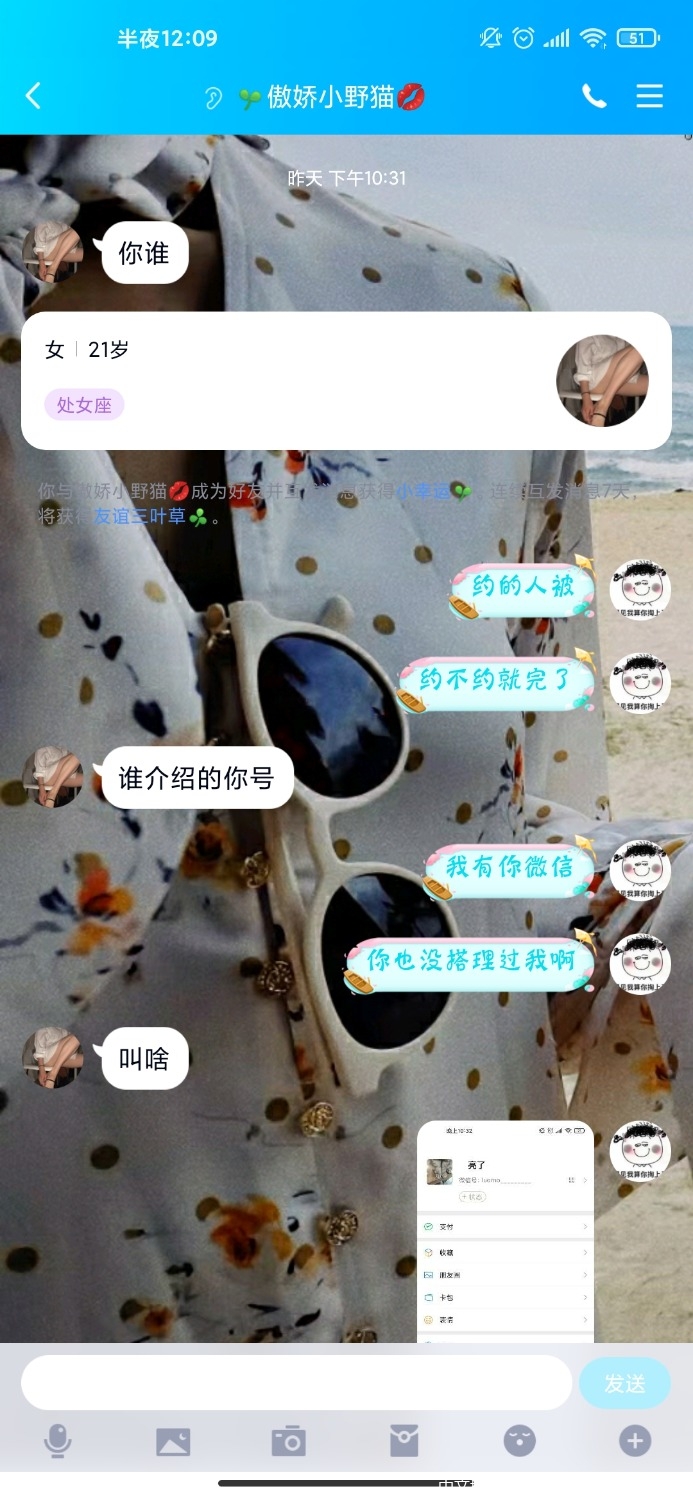Open the camera to take a photo
Screen dimensions: 693x1500
click(289, 1441)
